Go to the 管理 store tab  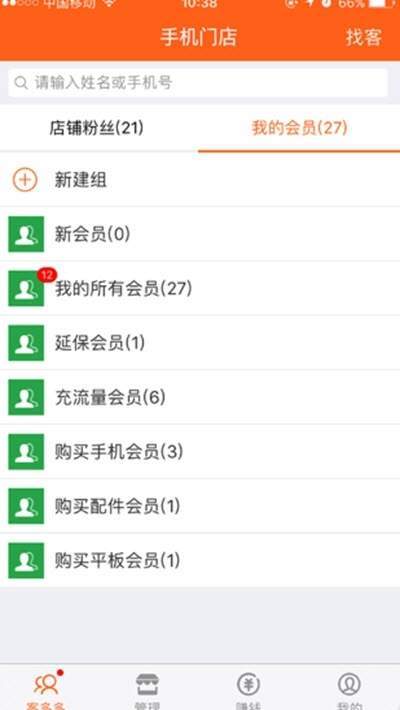(x=148, y=690)
